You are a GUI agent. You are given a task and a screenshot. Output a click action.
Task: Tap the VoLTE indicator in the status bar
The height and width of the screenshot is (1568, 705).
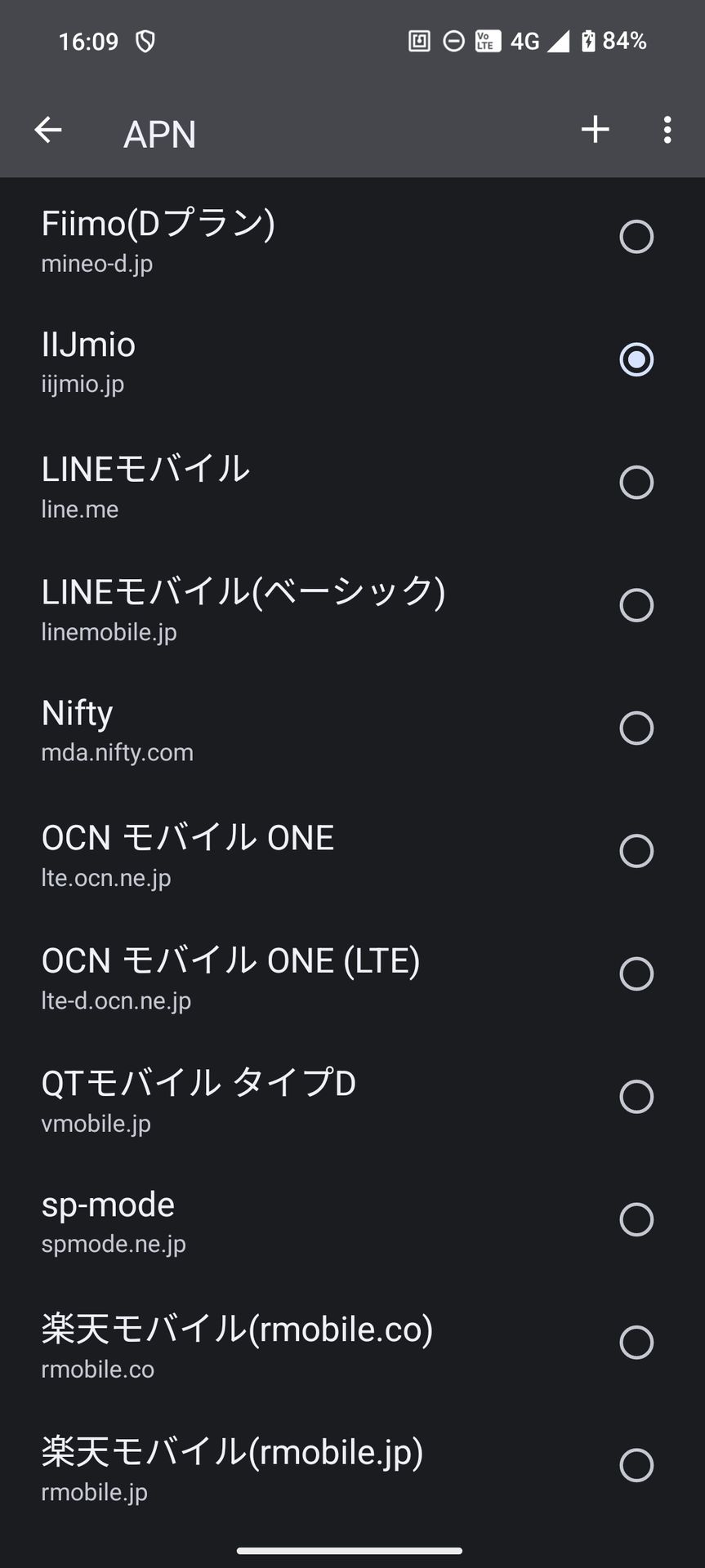pyautogui.click(x=485, y=41)
